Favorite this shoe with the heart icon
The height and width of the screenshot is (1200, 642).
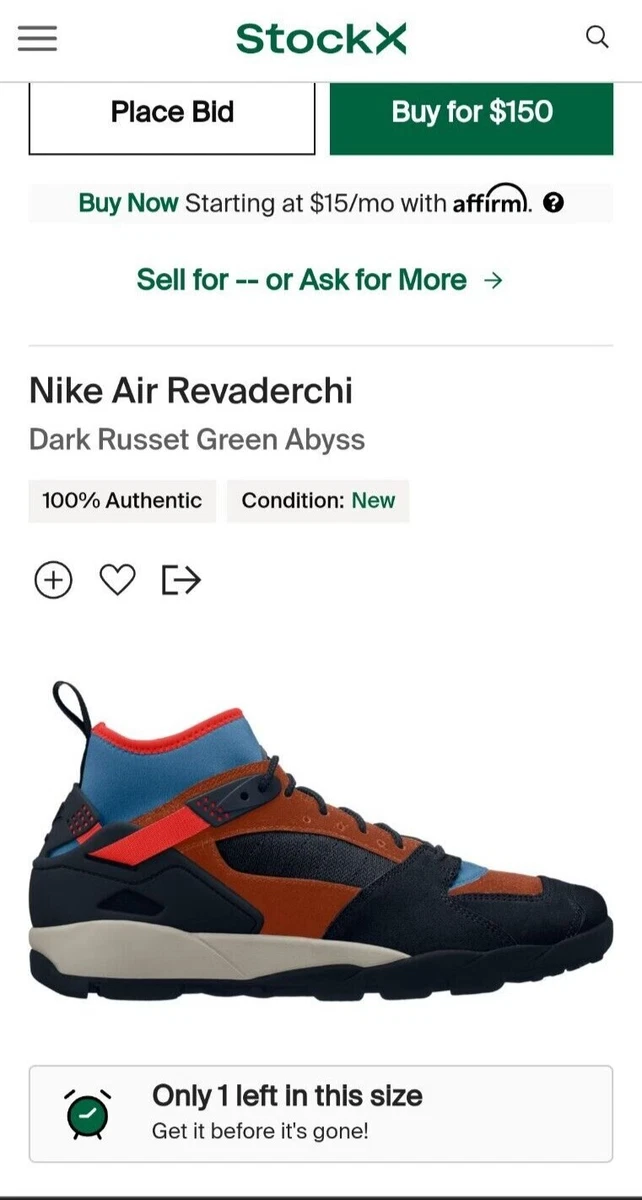(x=118, y=579)
